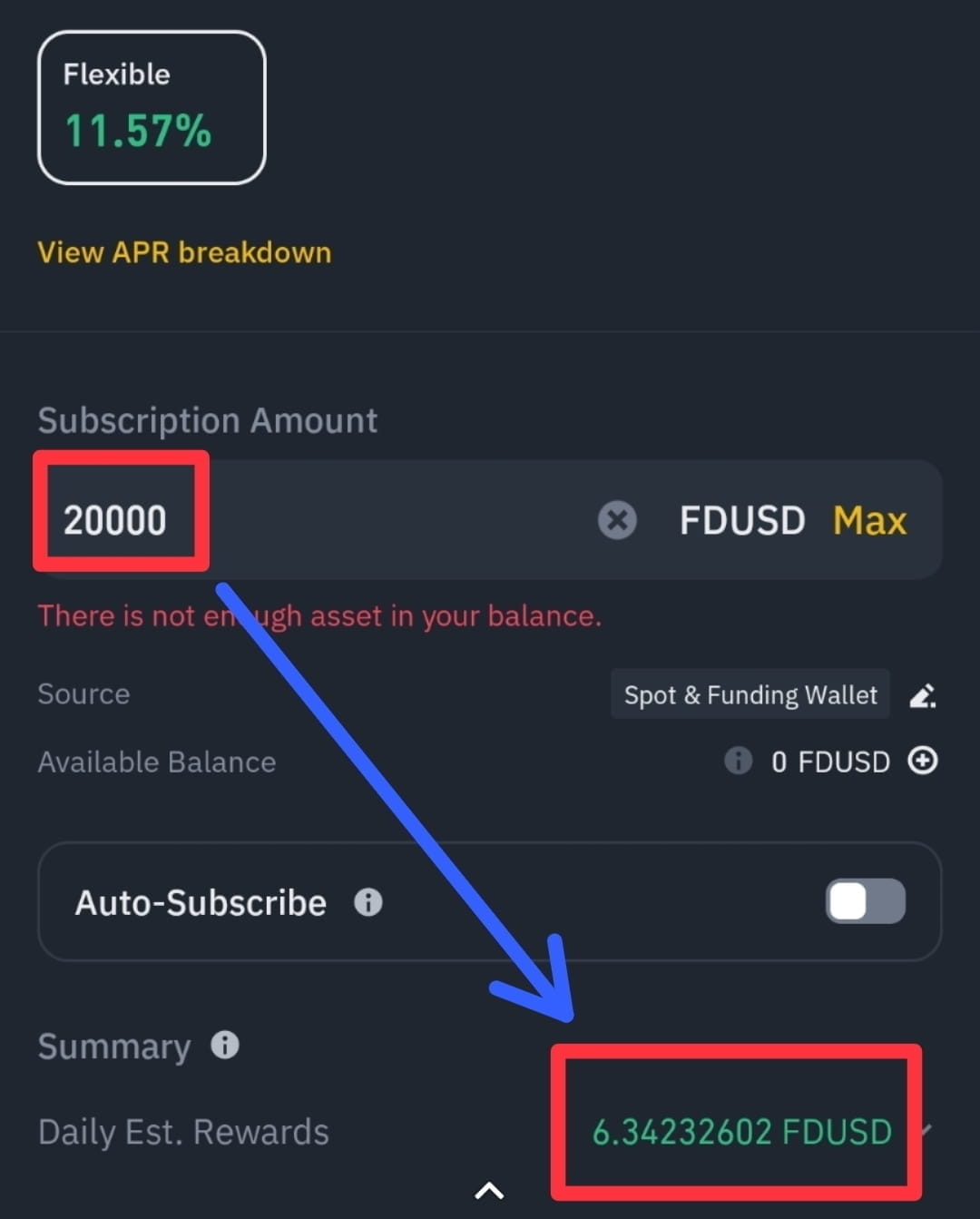Open the View APR breakdown link
The height and width of the screenshot is (1219, 980).
(184, 252)
